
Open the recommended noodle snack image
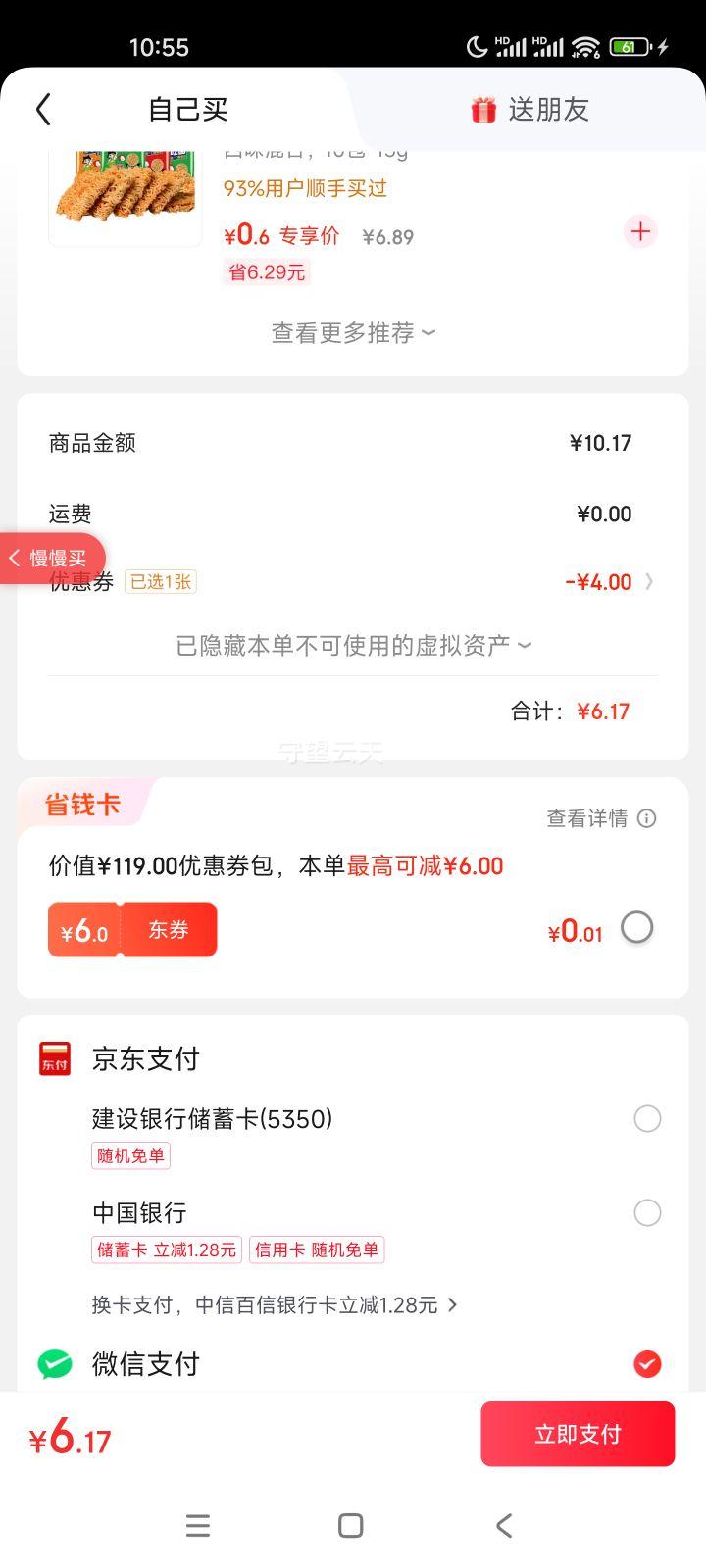click(126, 191)
